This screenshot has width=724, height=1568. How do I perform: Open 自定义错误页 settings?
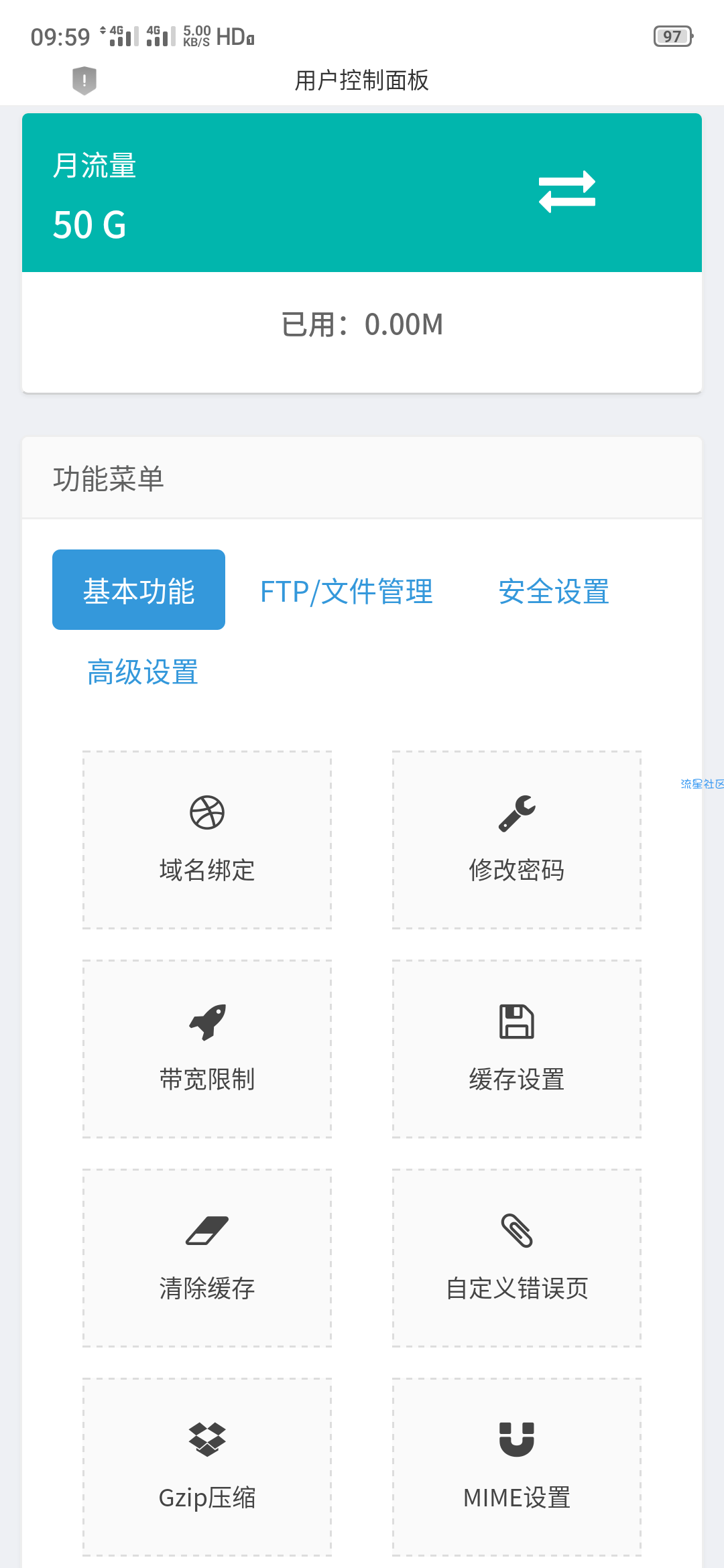point(517,1258)
